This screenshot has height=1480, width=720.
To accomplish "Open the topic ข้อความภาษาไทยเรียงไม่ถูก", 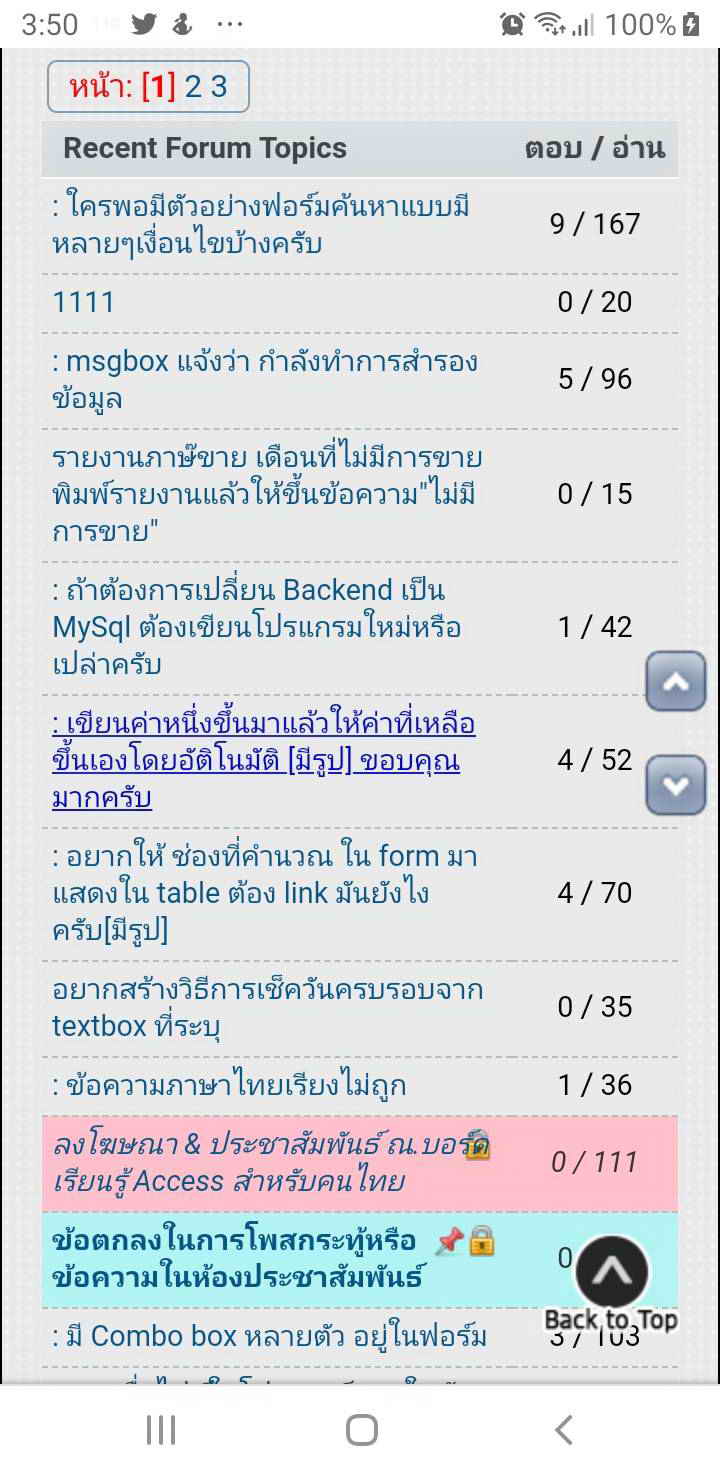I will click(x=229, y=1085).
